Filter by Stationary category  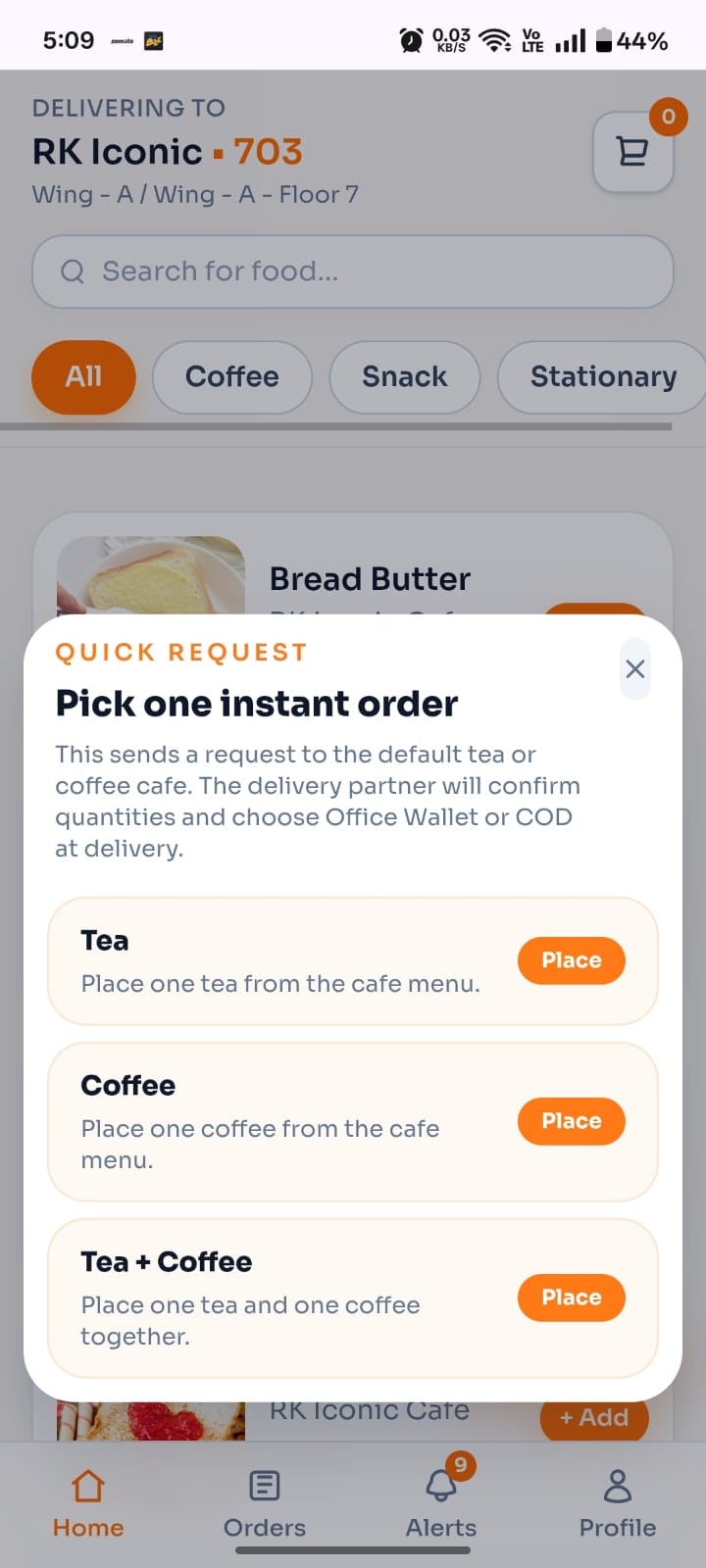602,376
